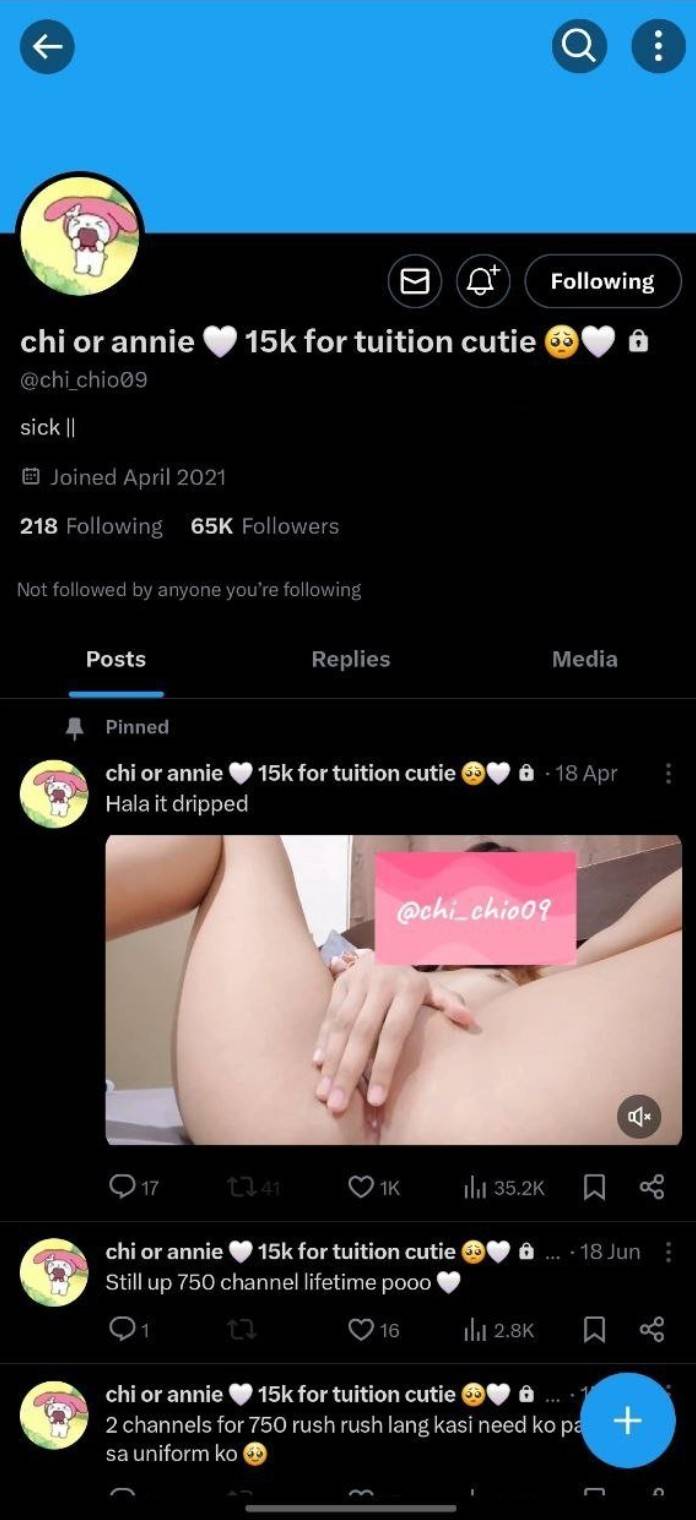Bookmark the pinned 18 Apr post
Image resolution: width=696 pixels, height=1520 pixels.
(594, 1187)
